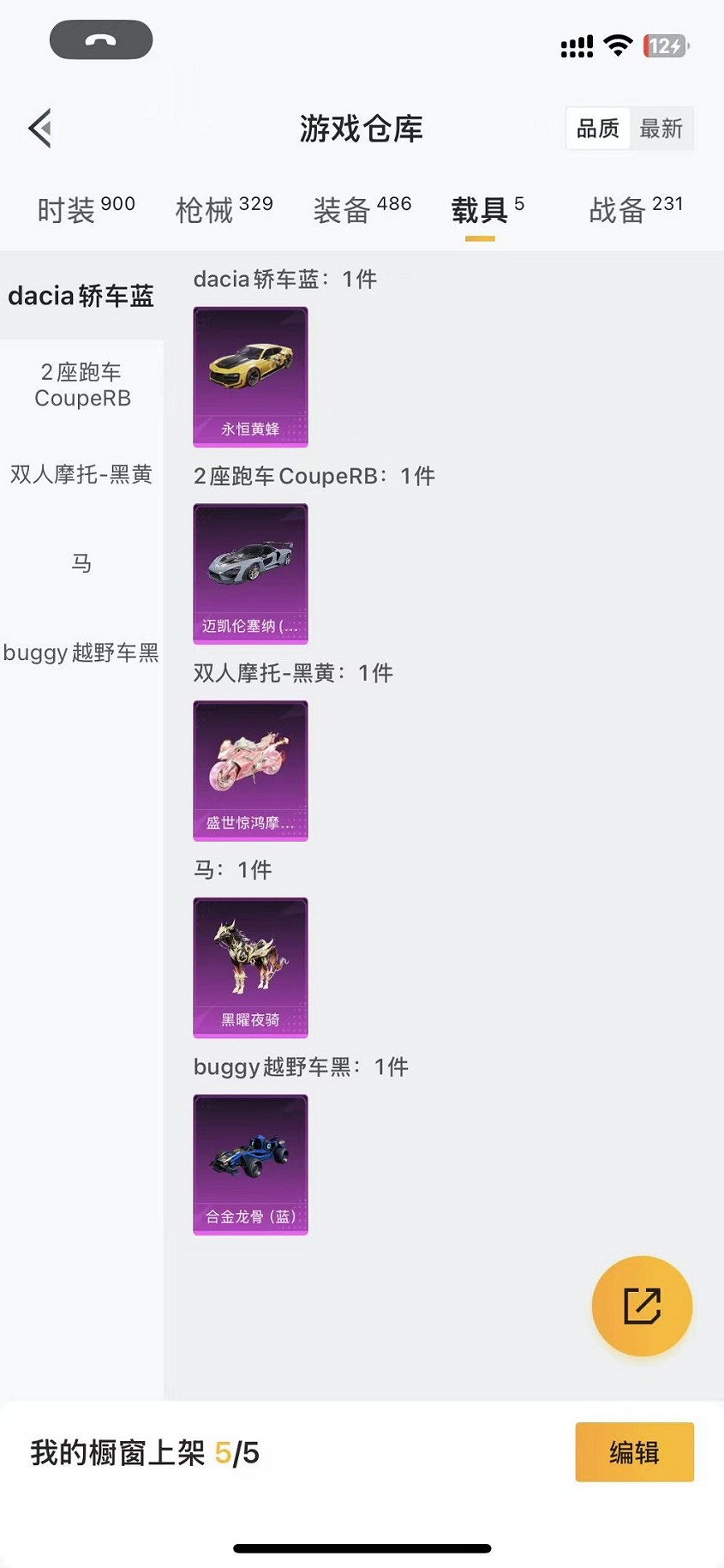This screenshot has width=724, height=1568.
Task: Switch to the 时装 tab
Action: [86, 209]
